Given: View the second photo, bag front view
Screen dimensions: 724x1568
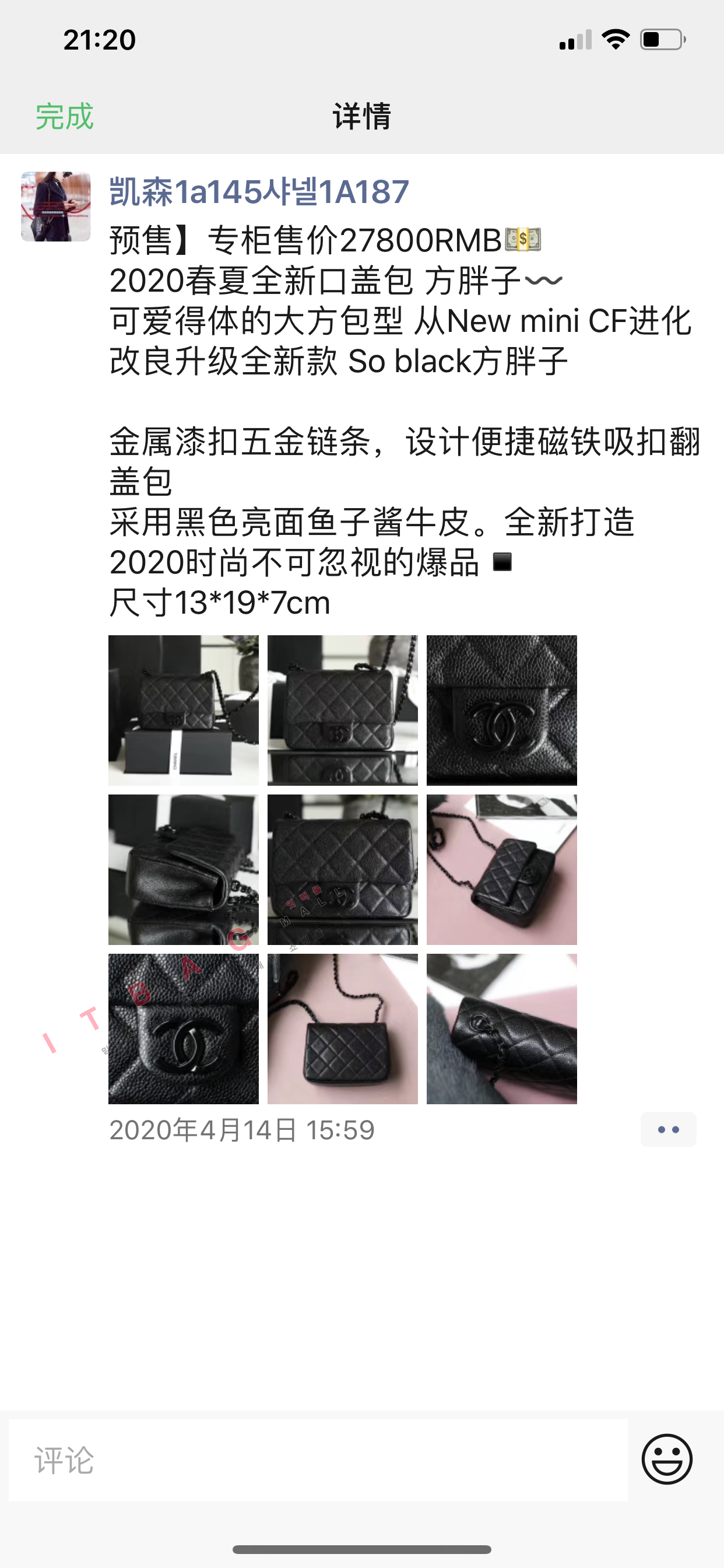Looking at the screenshot, I should (x=343, y=710).
